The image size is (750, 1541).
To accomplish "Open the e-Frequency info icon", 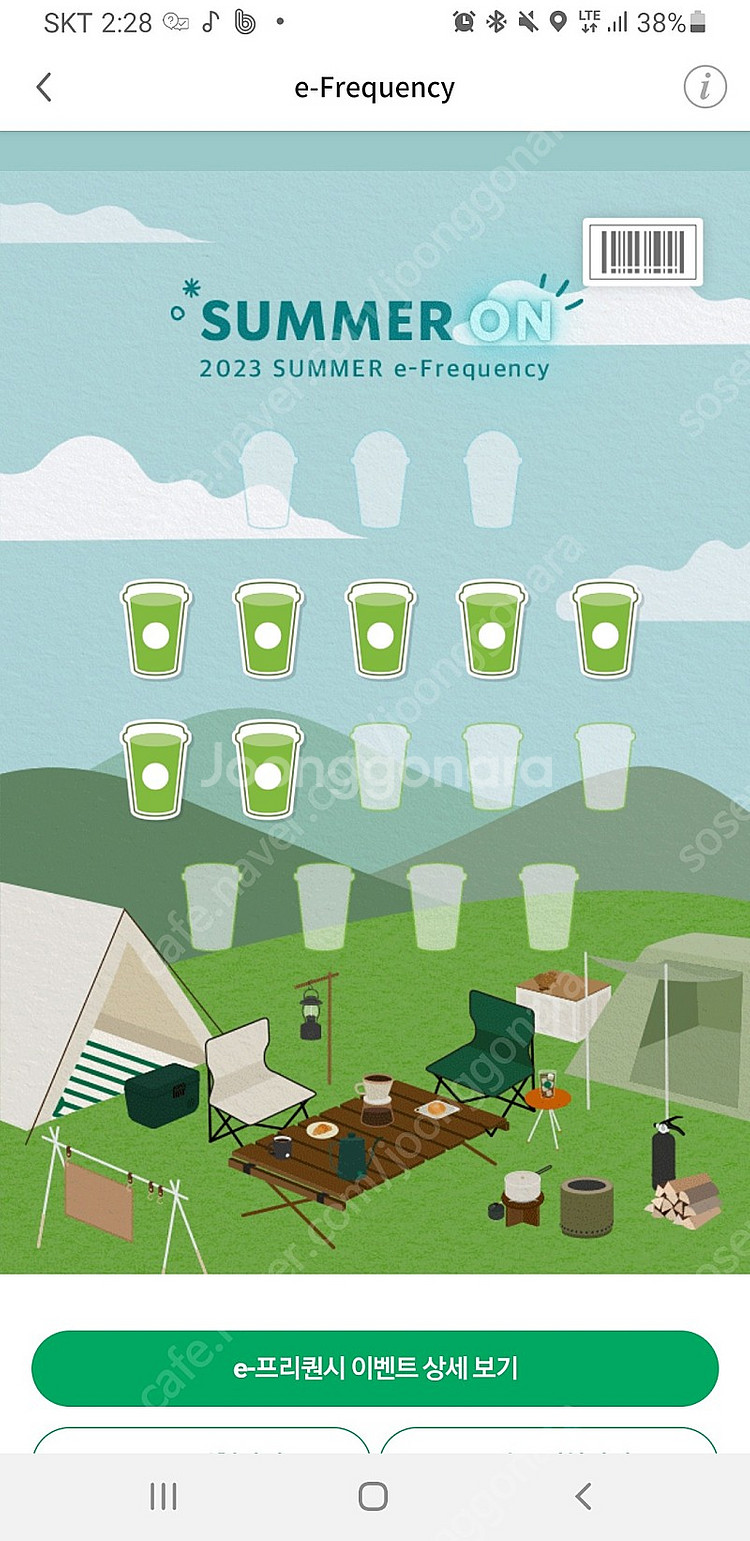I will tap(705, 88).
